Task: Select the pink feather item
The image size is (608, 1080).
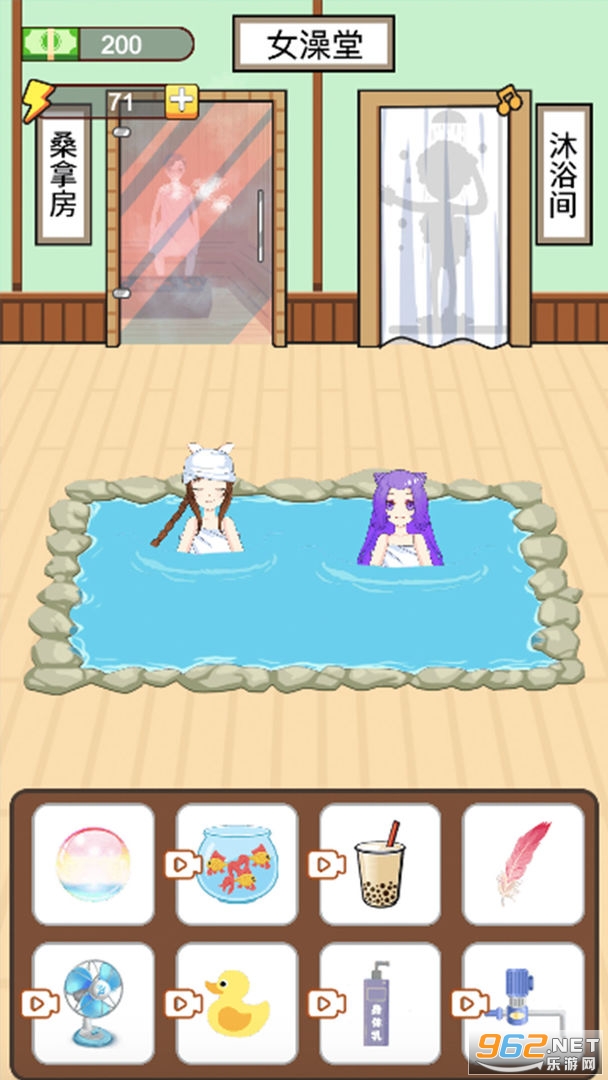Action: coord(523,863)
